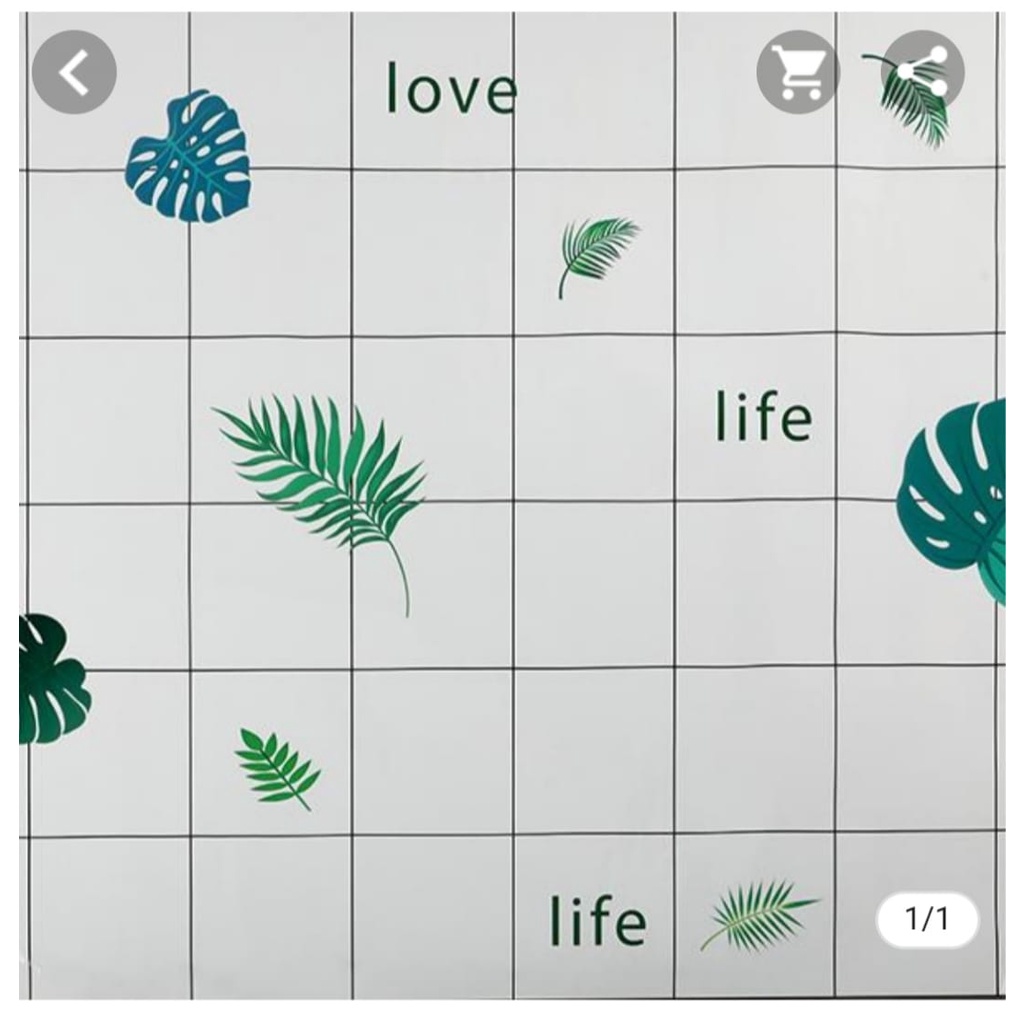The width and height of the screenshot is (1024, 1024).
Task: Open the shopping cart
Action: pyautogui.click(x=797, y=72)
